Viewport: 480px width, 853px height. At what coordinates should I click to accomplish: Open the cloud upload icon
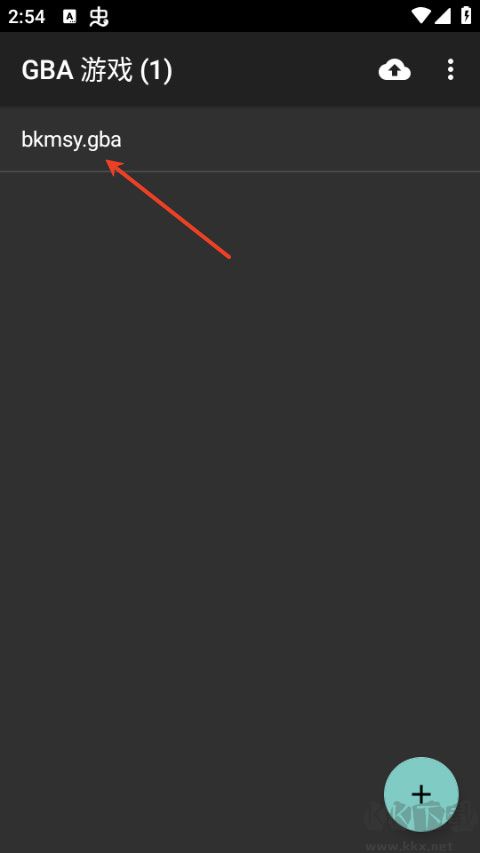pos(395,70)
